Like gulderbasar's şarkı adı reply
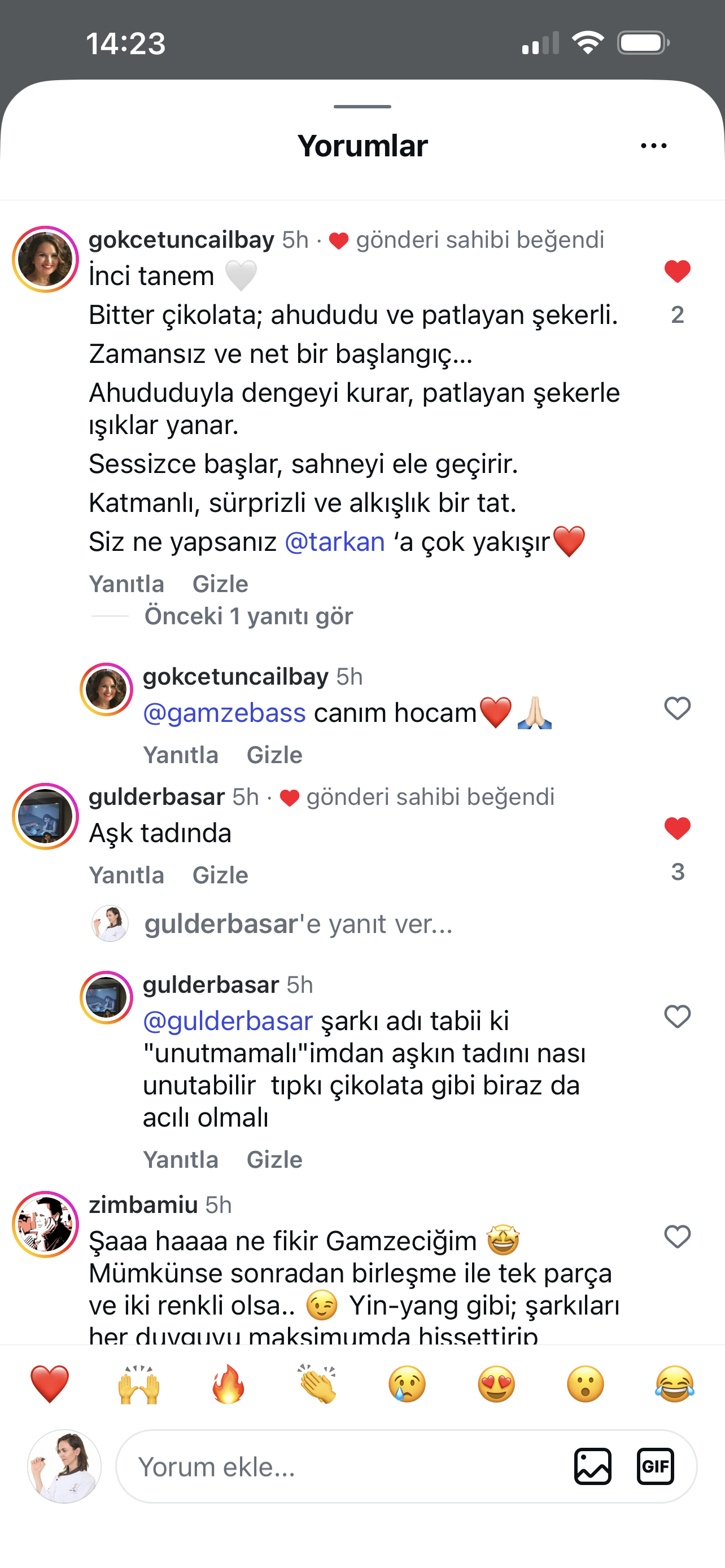Screen dimensions: 725x1568 point(677,1017)
